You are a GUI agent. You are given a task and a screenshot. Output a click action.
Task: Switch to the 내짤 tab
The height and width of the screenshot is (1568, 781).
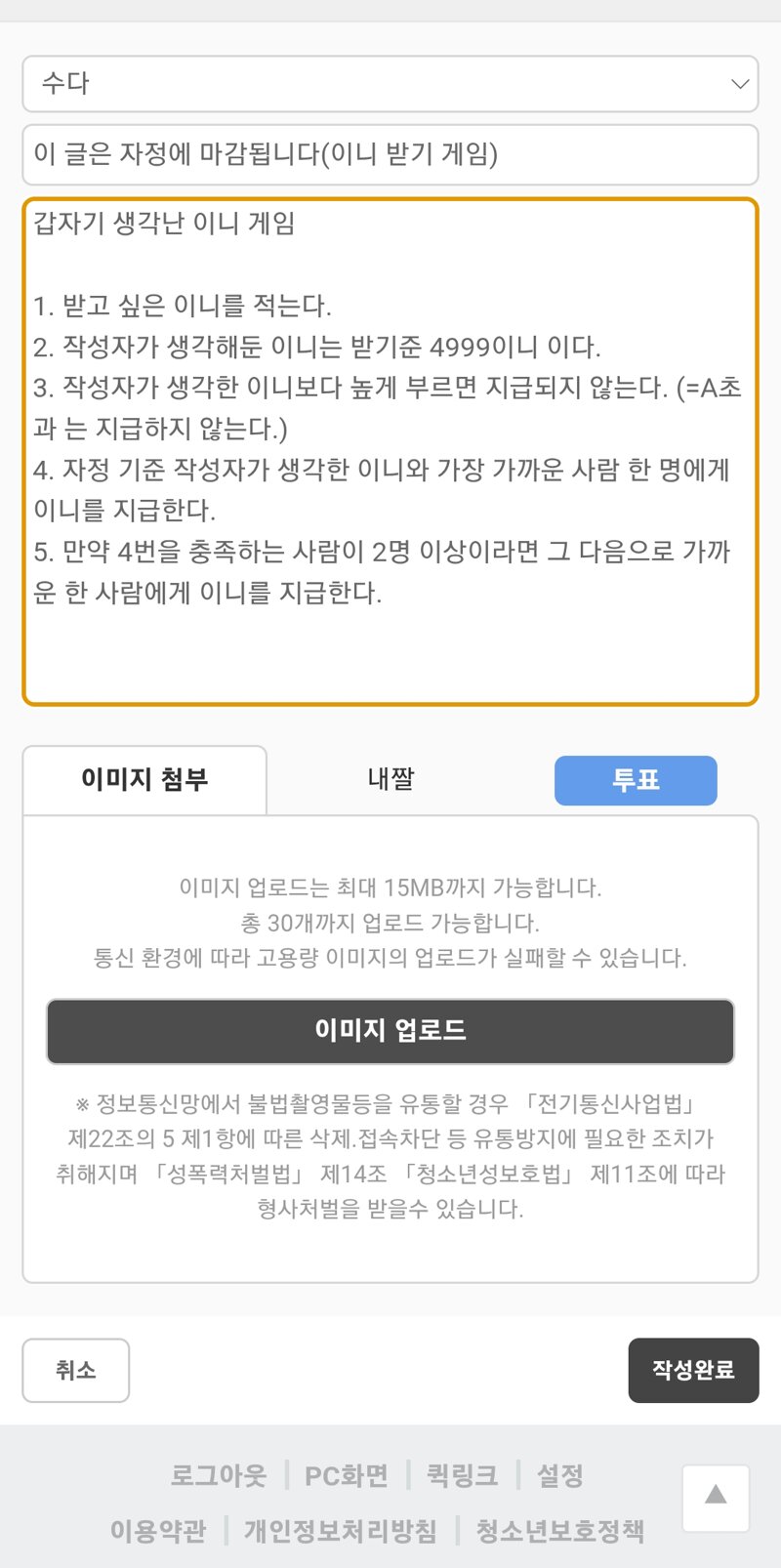click(390, 780)
